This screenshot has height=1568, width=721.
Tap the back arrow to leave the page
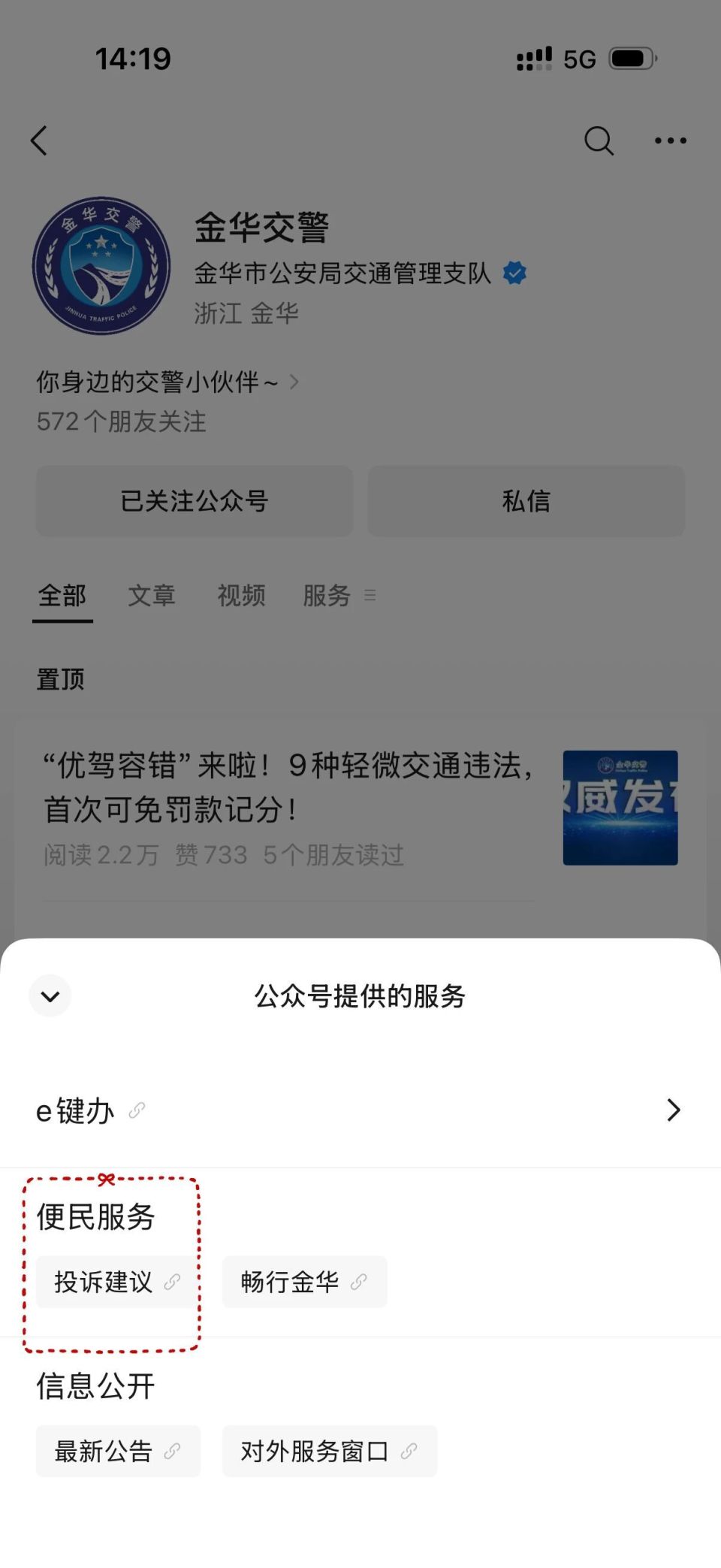click(40, 140)
